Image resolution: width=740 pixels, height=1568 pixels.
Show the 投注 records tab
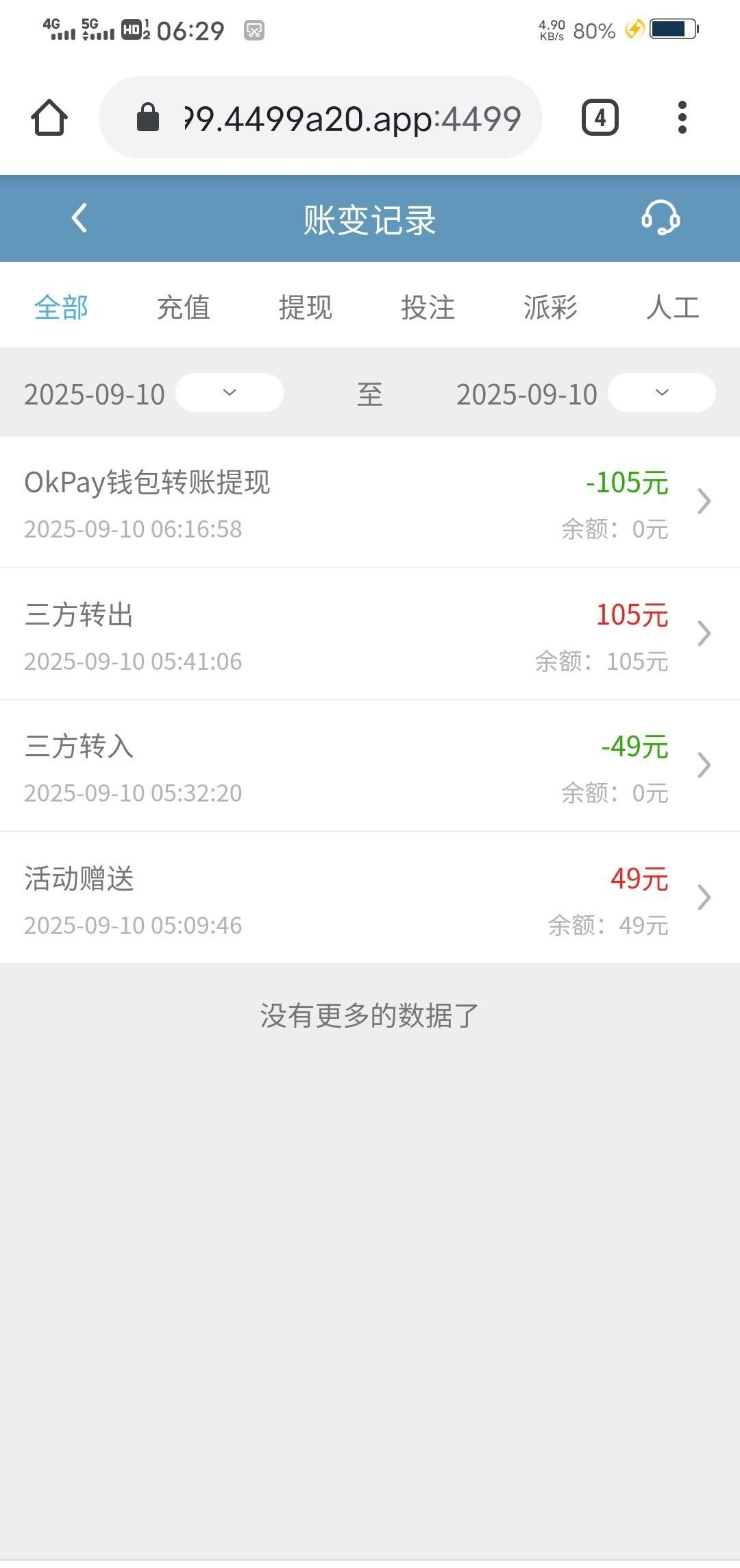tap(428, 307)
